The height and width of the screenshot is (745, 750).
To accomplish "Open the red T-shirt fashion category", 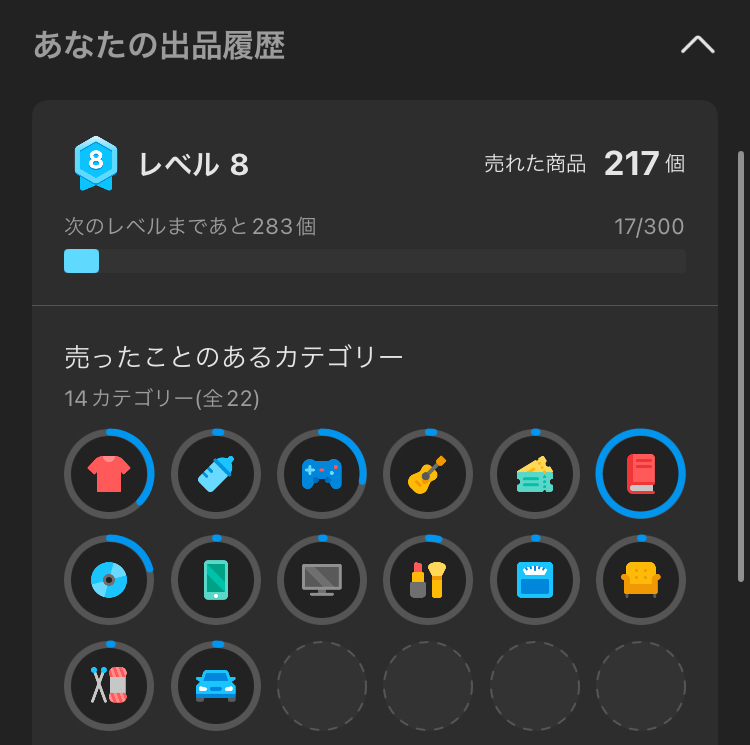I will pyautogui.click(x=109, y=474).
